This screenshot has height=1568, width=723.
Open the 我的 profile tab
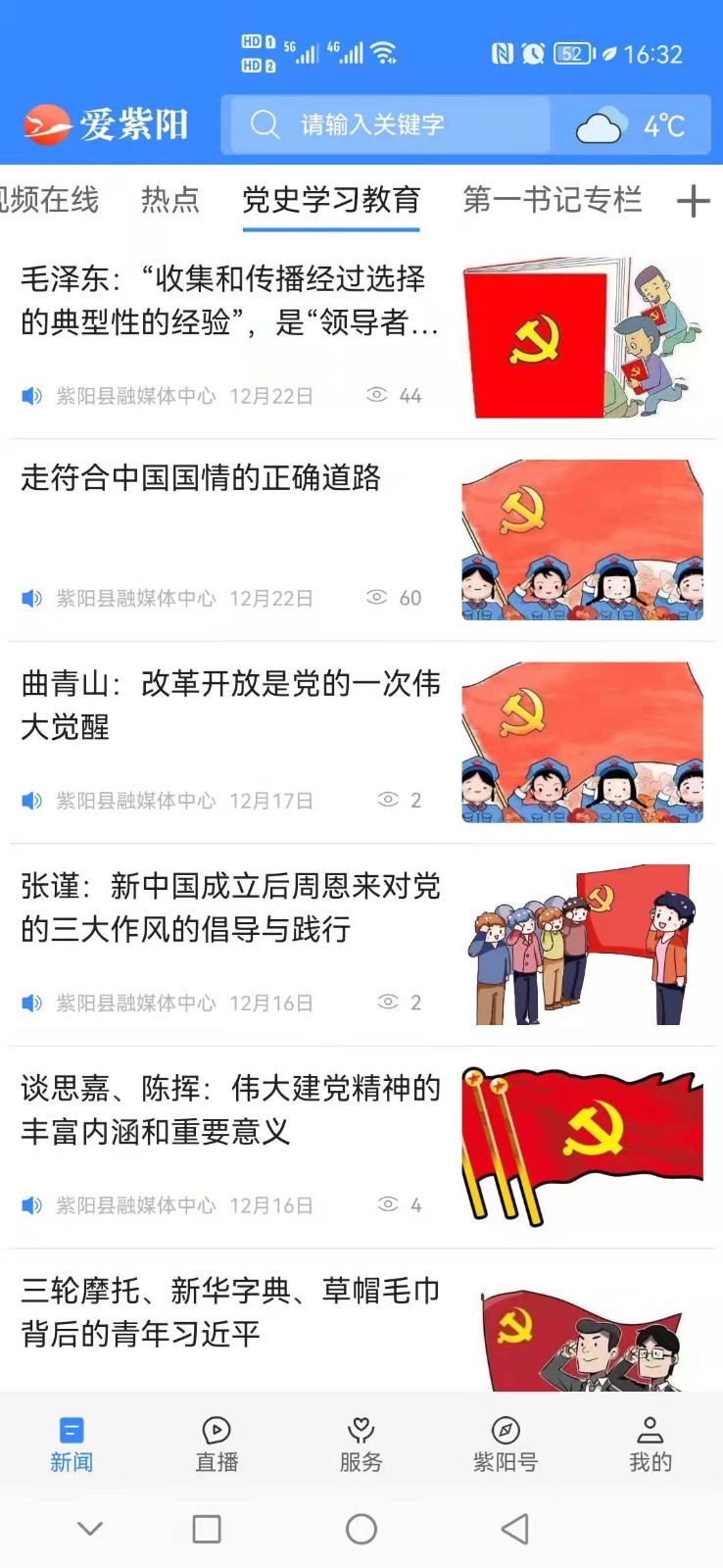650,1445
